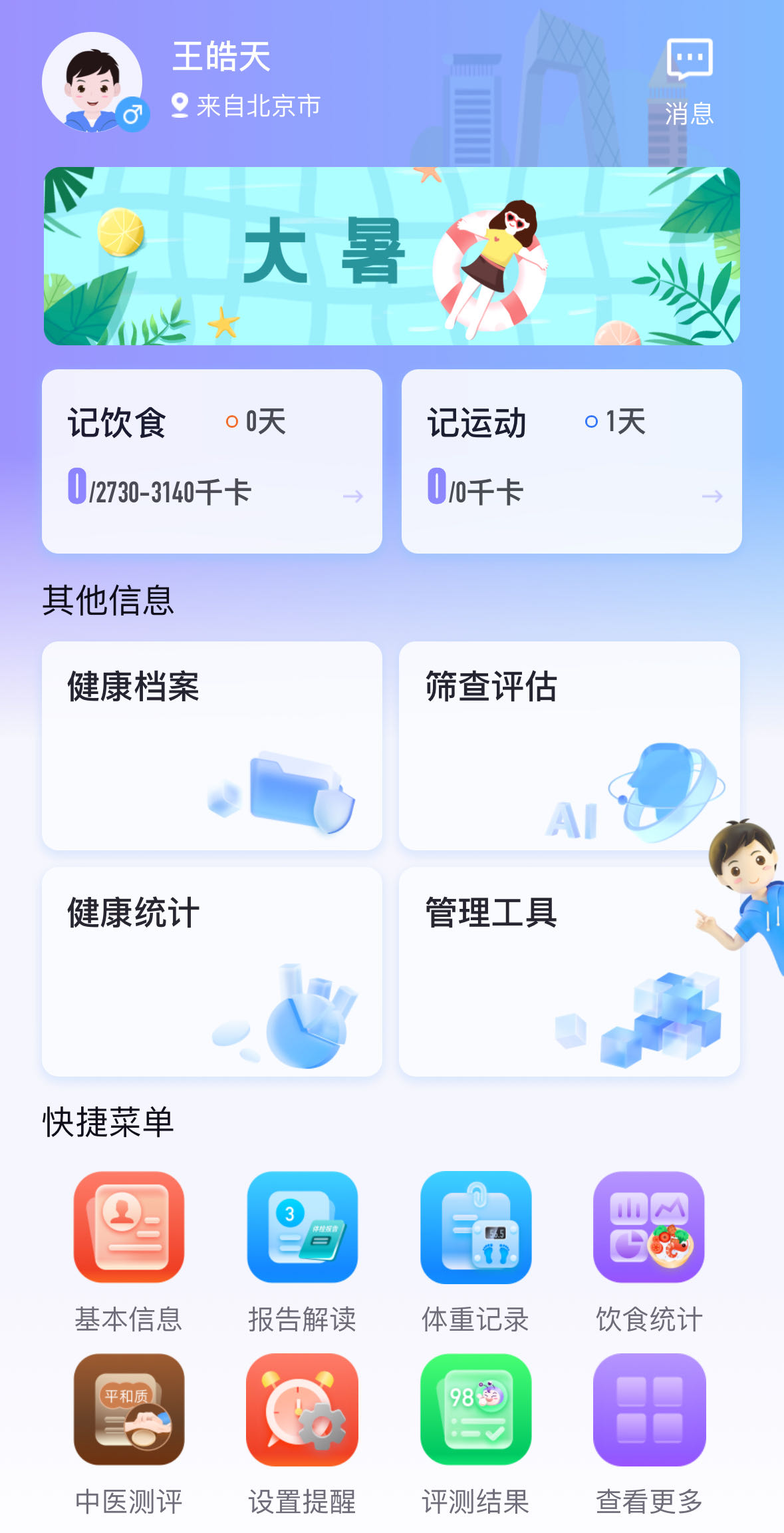The height and width of the screenshot is (1533, 784).
Task: Check 评测结果
Action: point(475,1409)
